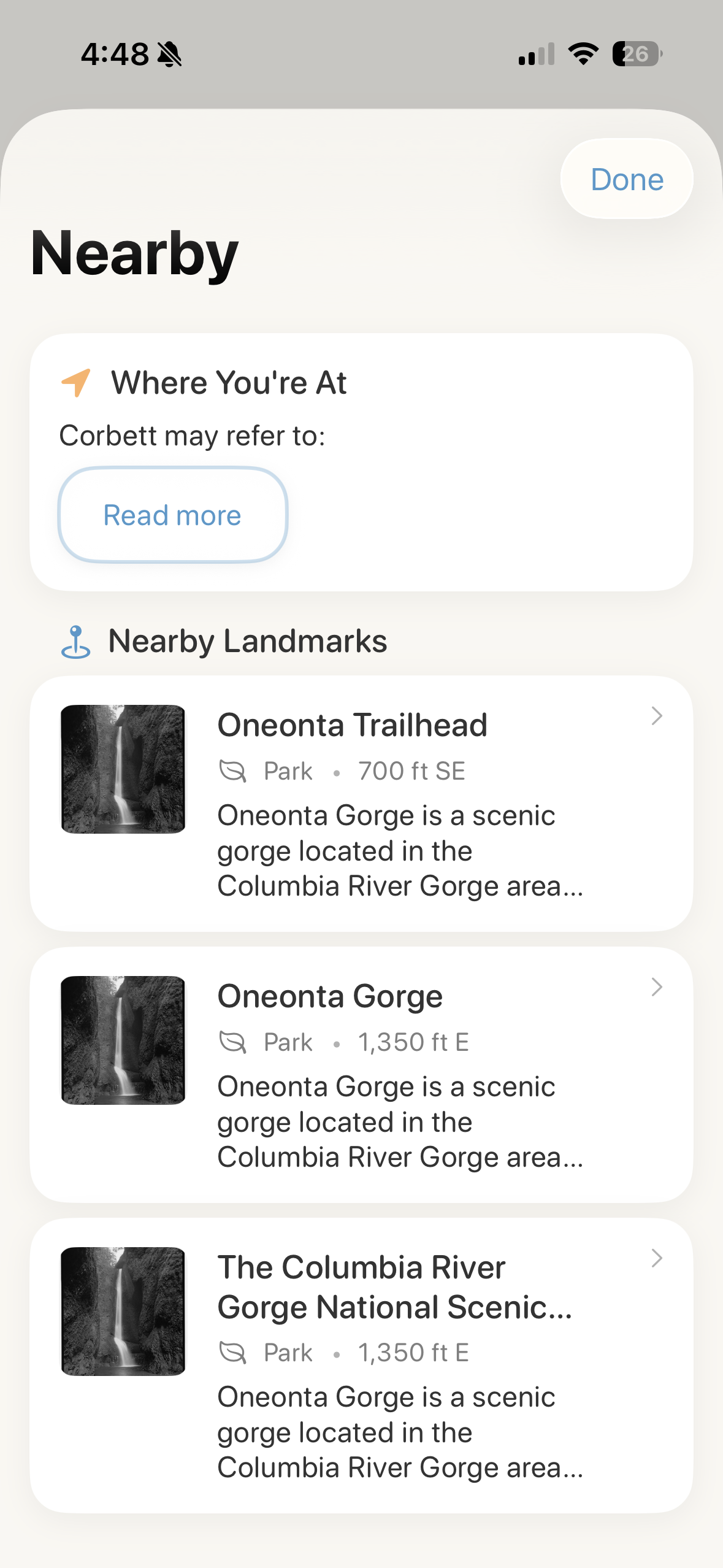Select the Nearby Landmarks pin icon

(x=76, y=641)
